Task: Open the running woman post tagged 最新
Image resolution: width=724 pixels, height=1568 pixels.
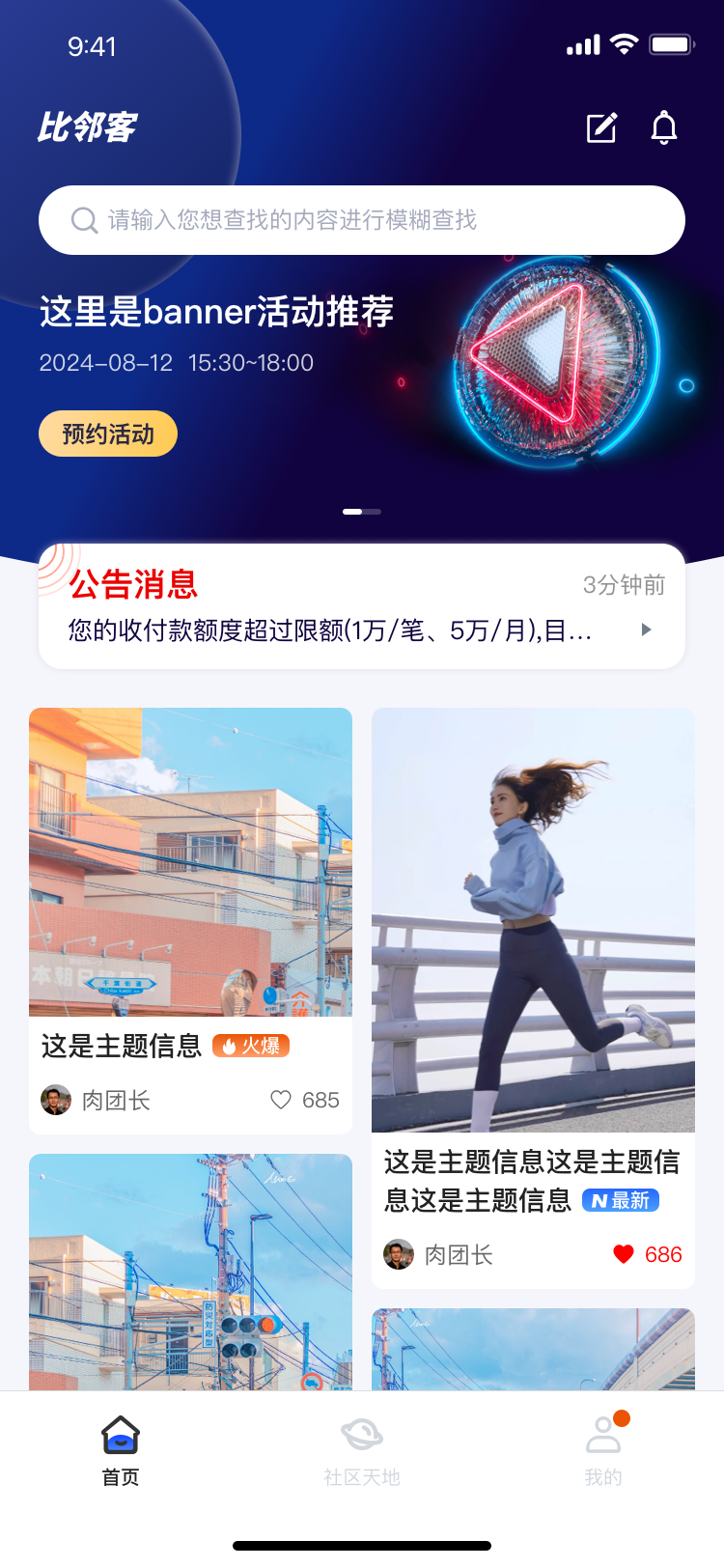Action: [533, 998]
